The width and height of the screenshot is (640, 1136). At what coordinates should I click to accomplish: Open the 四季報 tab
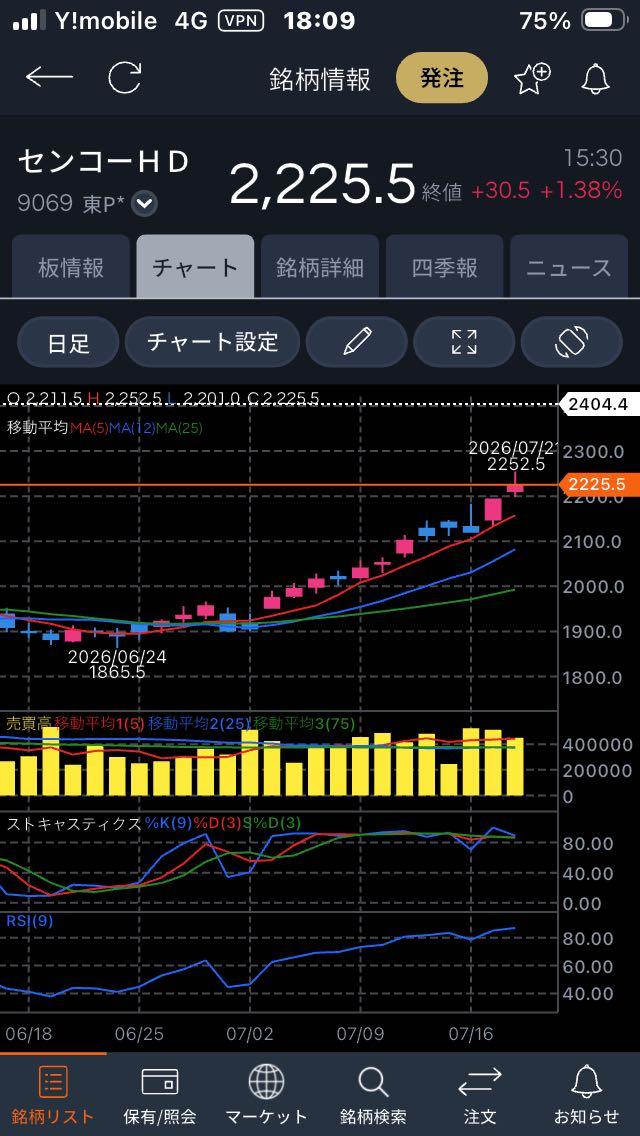click(444, 267)
